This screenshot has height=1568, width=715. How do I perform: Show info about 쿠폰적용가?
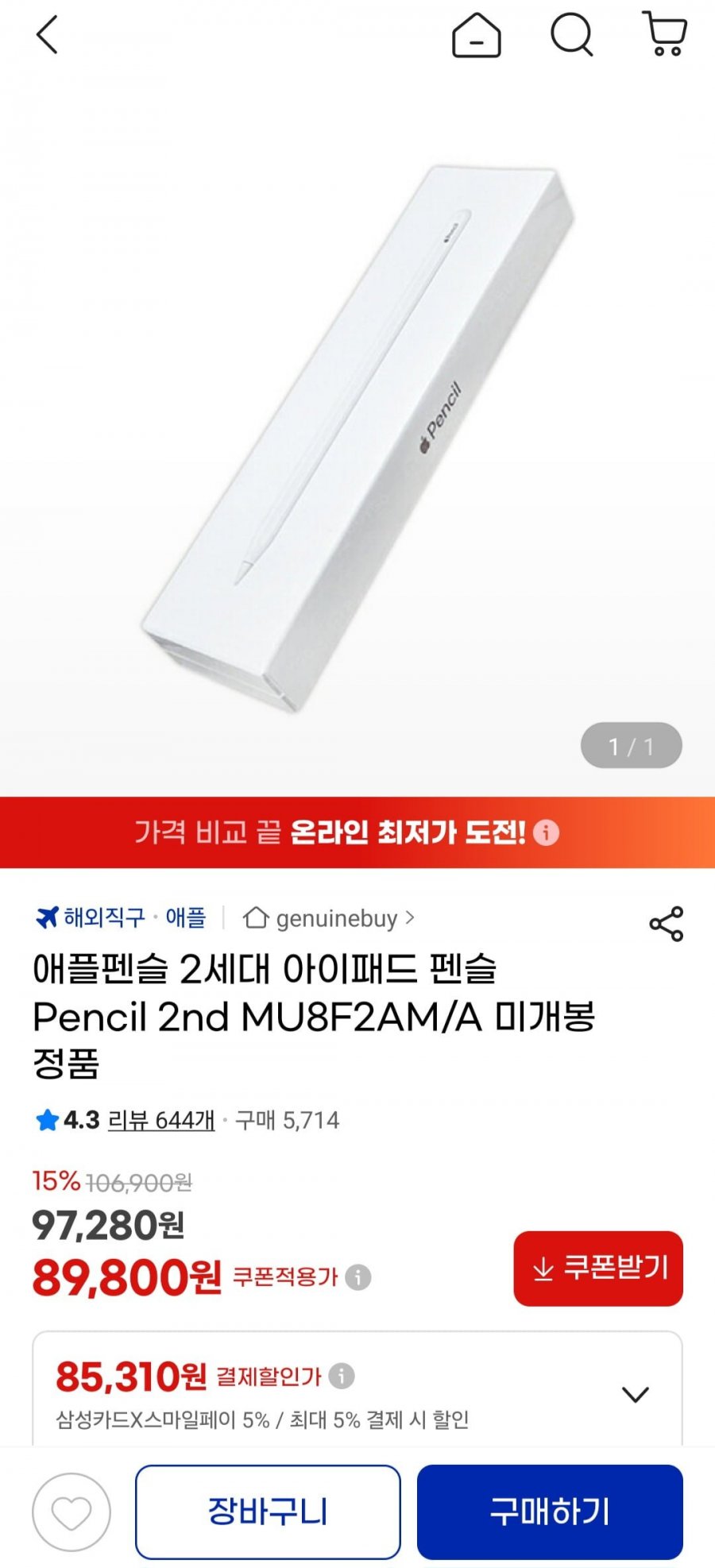(x=358, y=1277)
